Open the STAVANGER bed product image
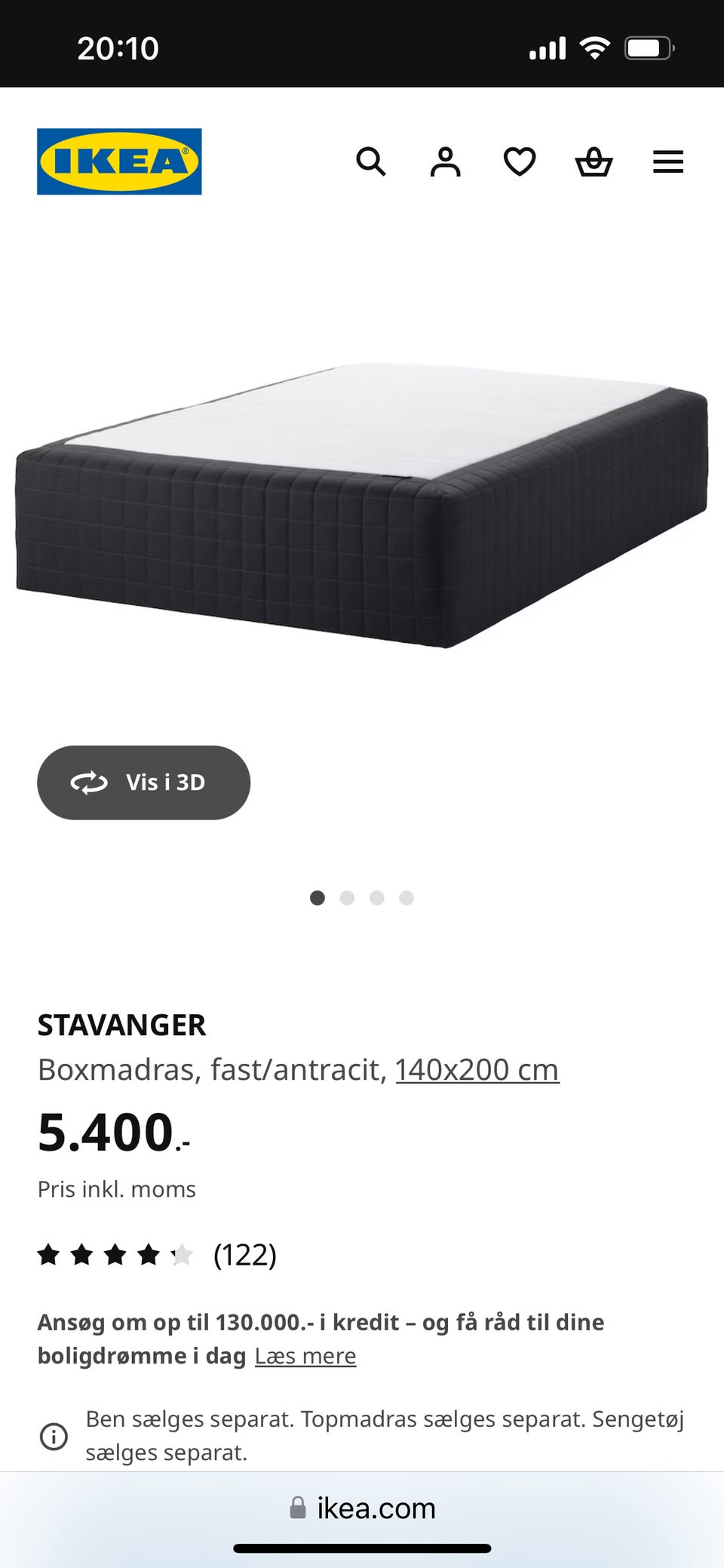 click(362, 506)
